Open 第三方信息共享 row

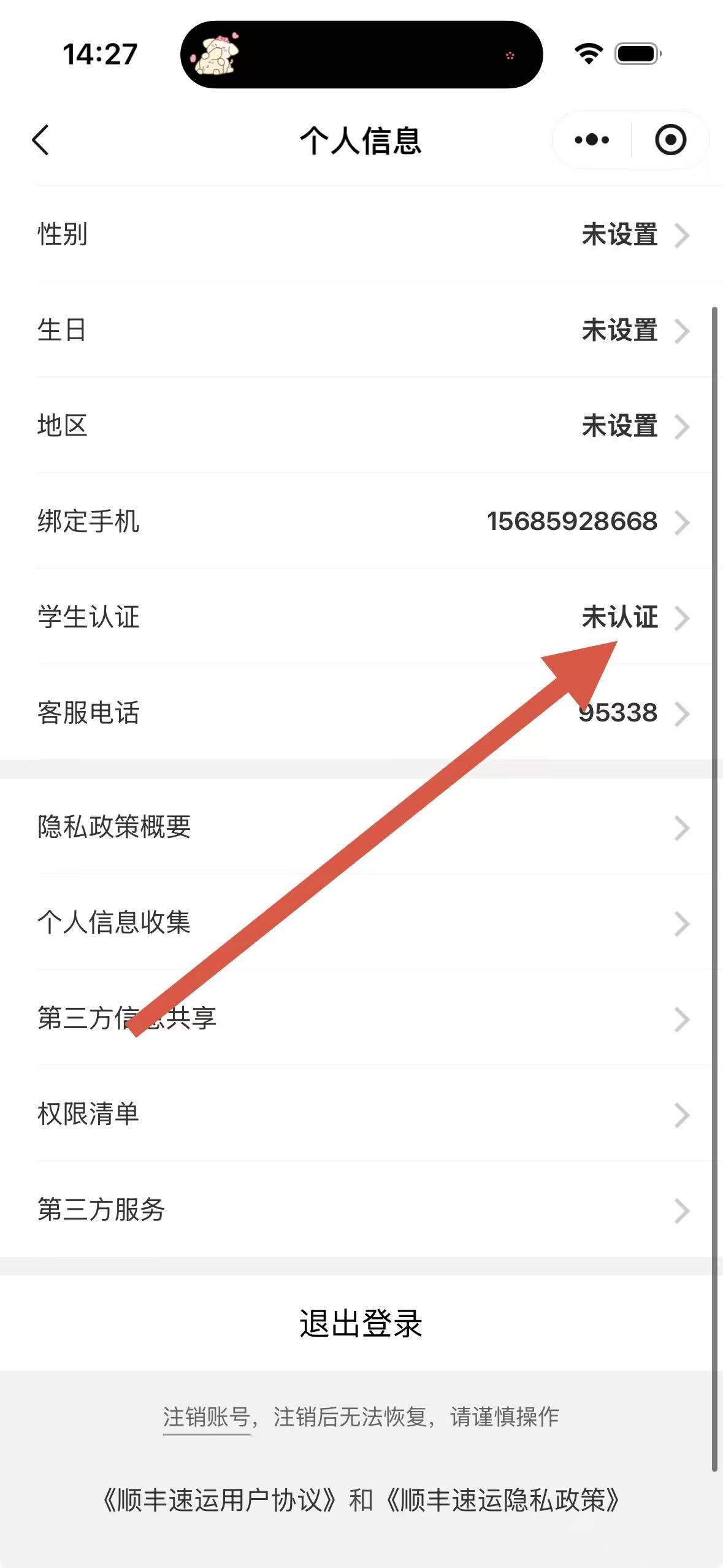[362, 1018]
